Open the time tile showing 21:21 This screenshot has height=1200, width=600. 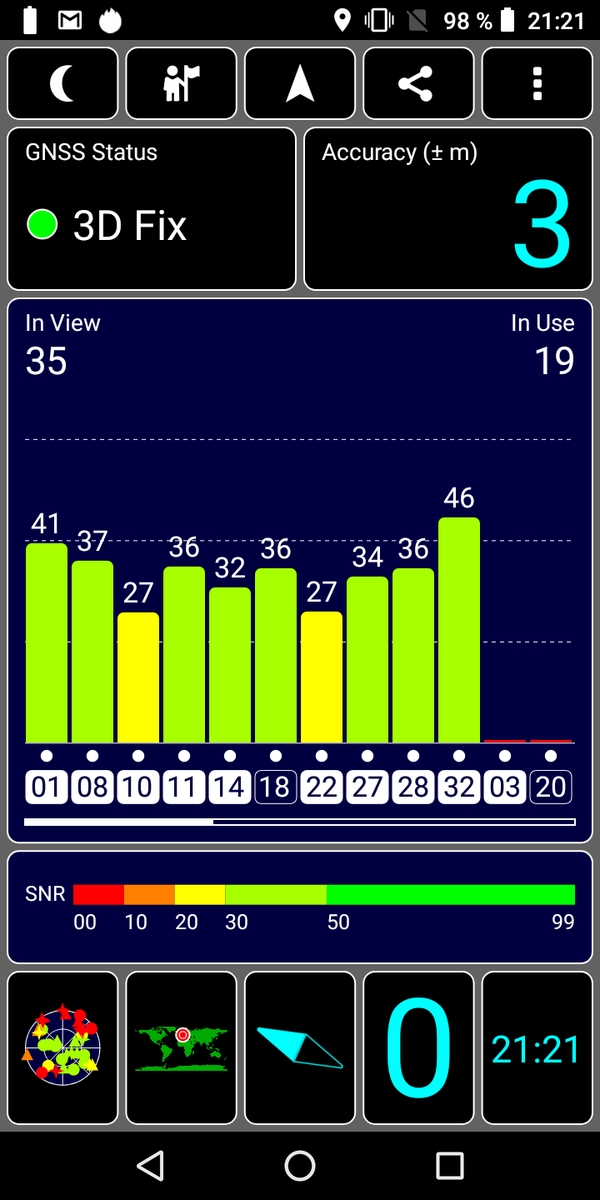pyautogui.click(x=537, y=1047)
